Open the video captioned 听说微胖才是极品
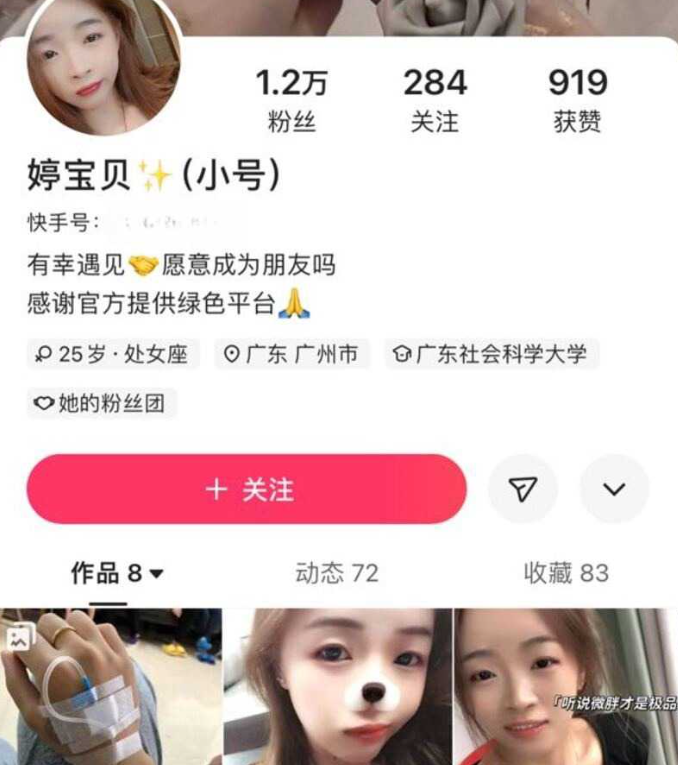Image resolution: width=678 pixels, height=765 pixels. coord(566,687)
